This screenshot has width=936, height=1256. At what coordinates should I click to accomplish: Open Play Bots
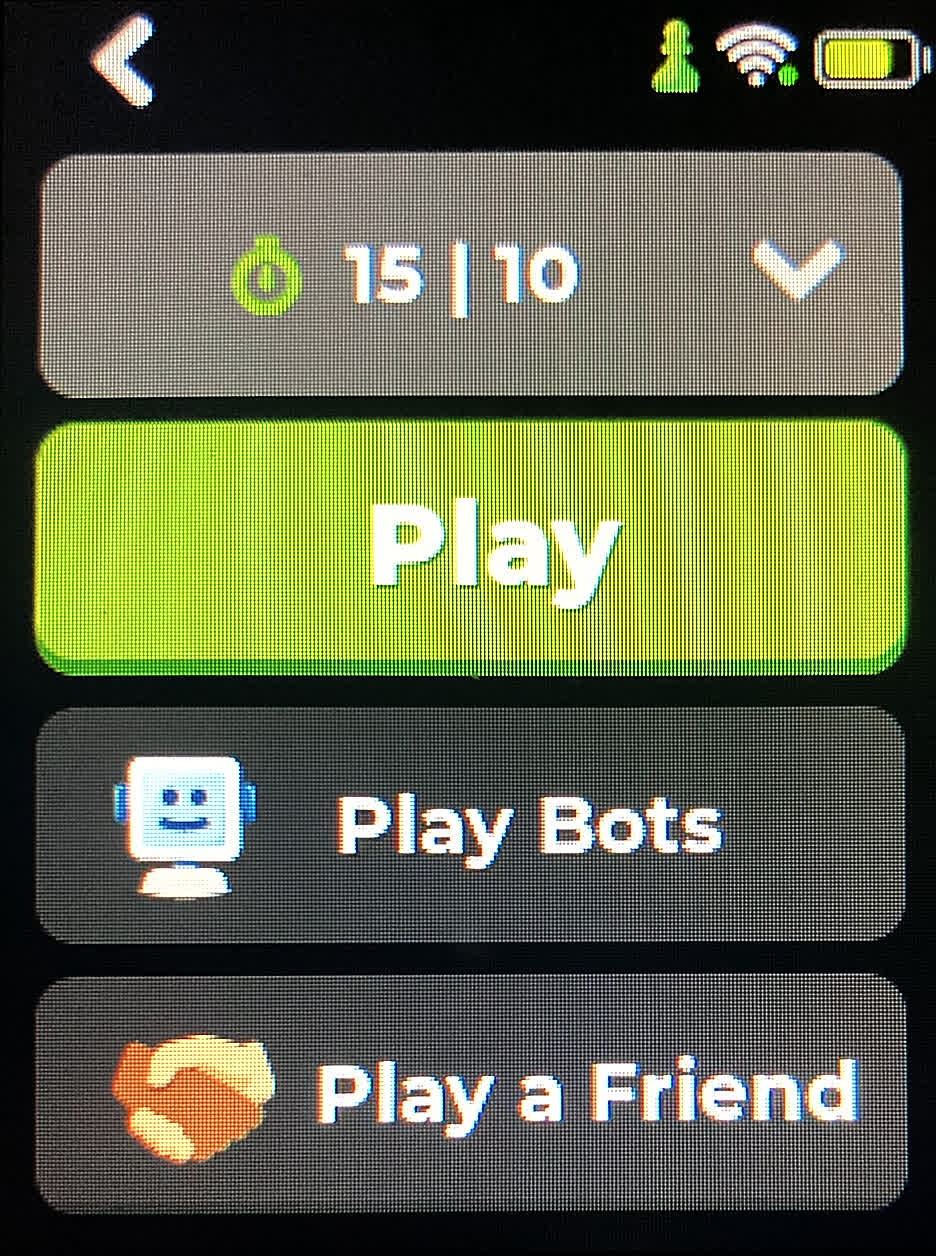tap(470, 825)
